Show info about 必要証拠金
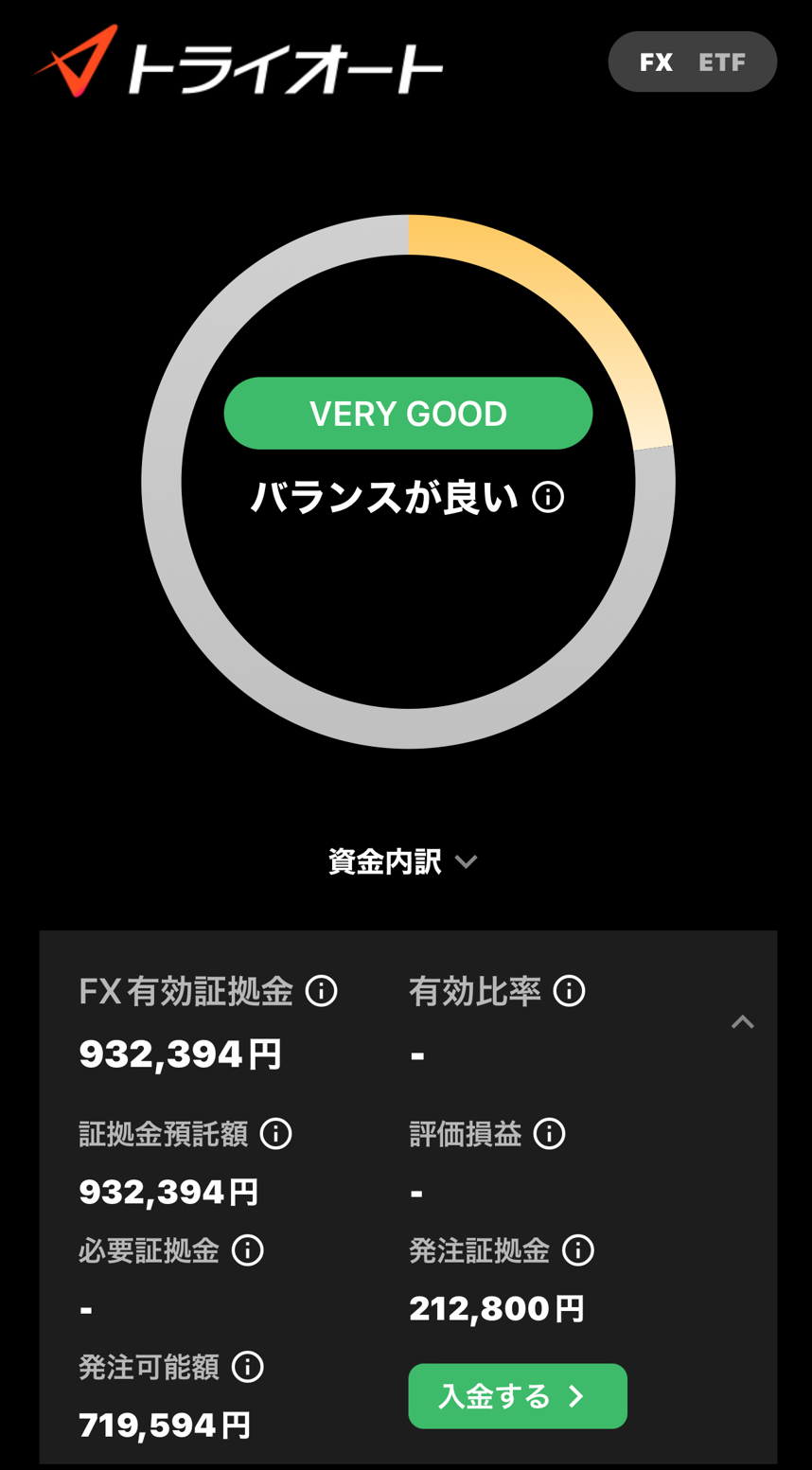The height and width of the screenshot is (1470, 812). pos(248,1250)
